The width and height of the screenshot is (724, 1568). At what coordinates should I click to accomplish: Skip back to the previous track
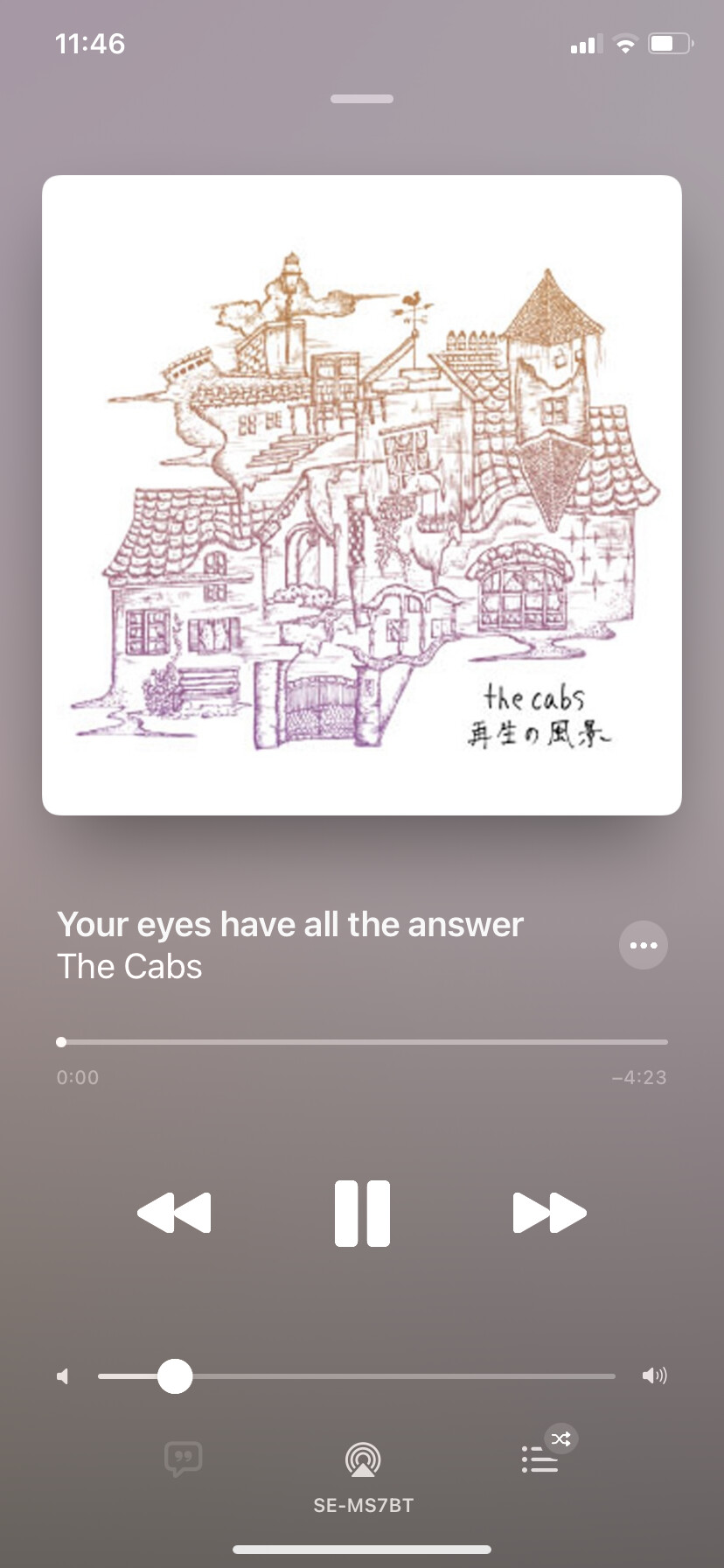tap(174, 1213)
